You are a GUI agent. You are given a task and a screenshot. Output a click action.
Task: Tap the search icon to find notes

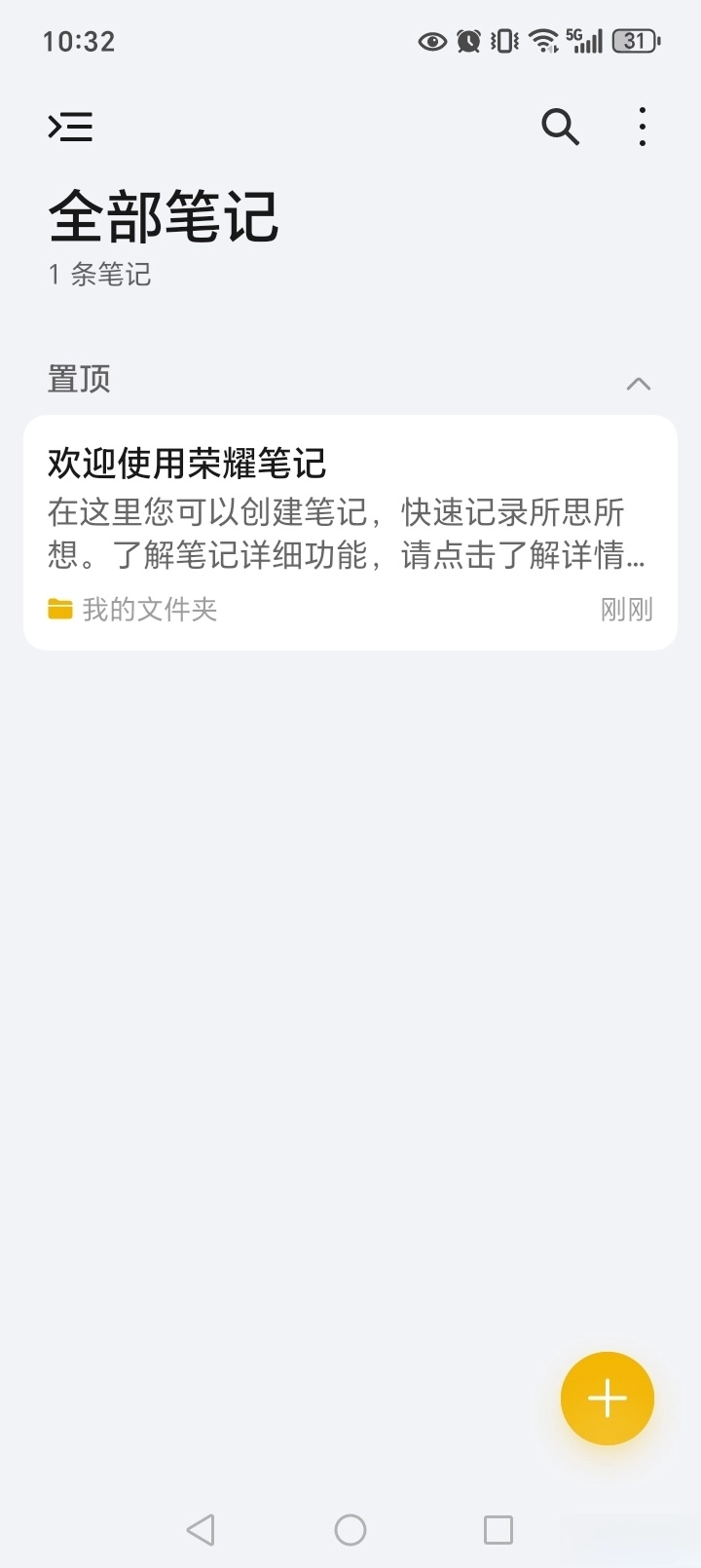(x=560, y=127)
